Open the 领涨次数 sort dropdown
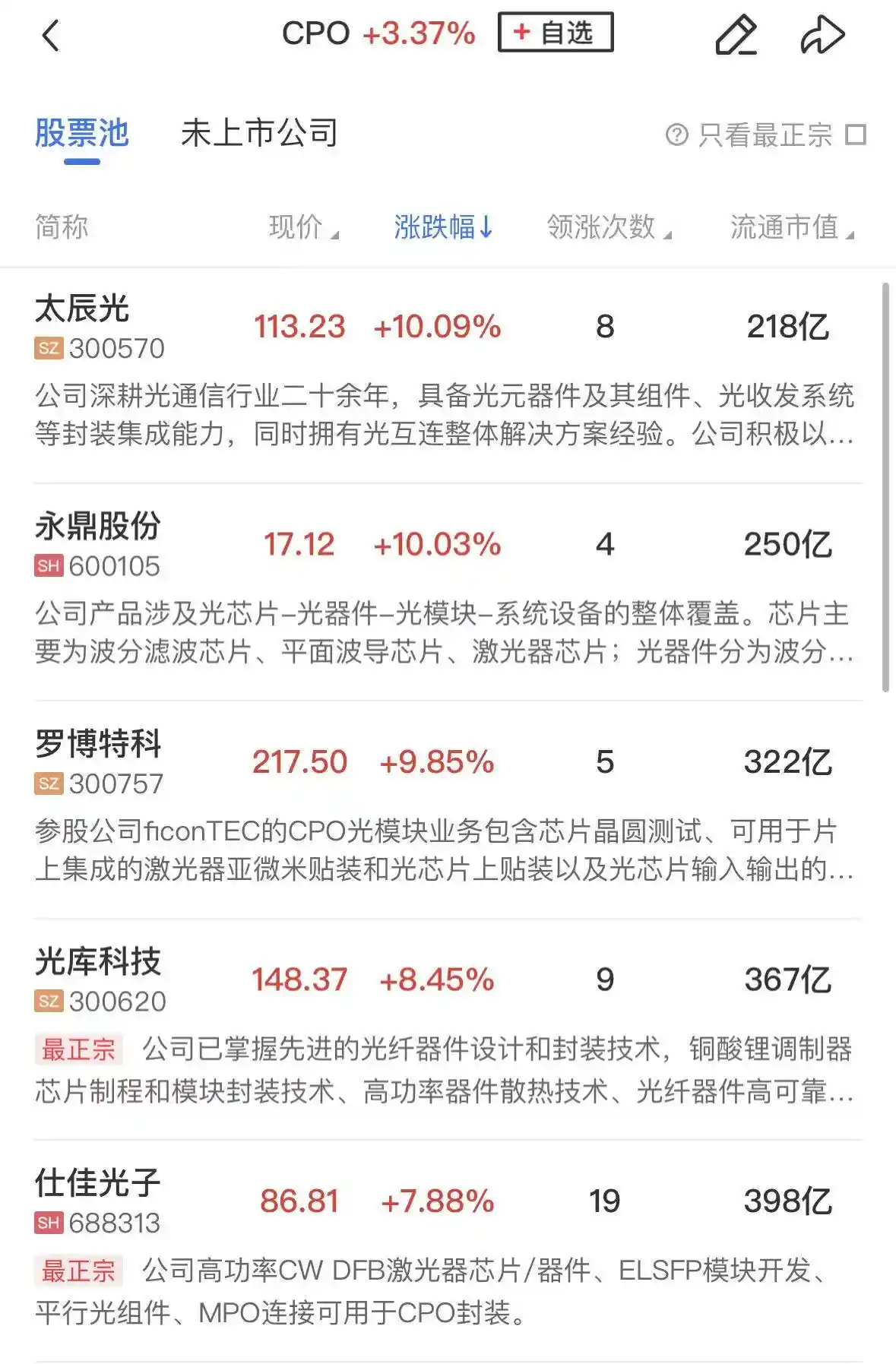The image size is (896, 1364). [x=604, y=227]
